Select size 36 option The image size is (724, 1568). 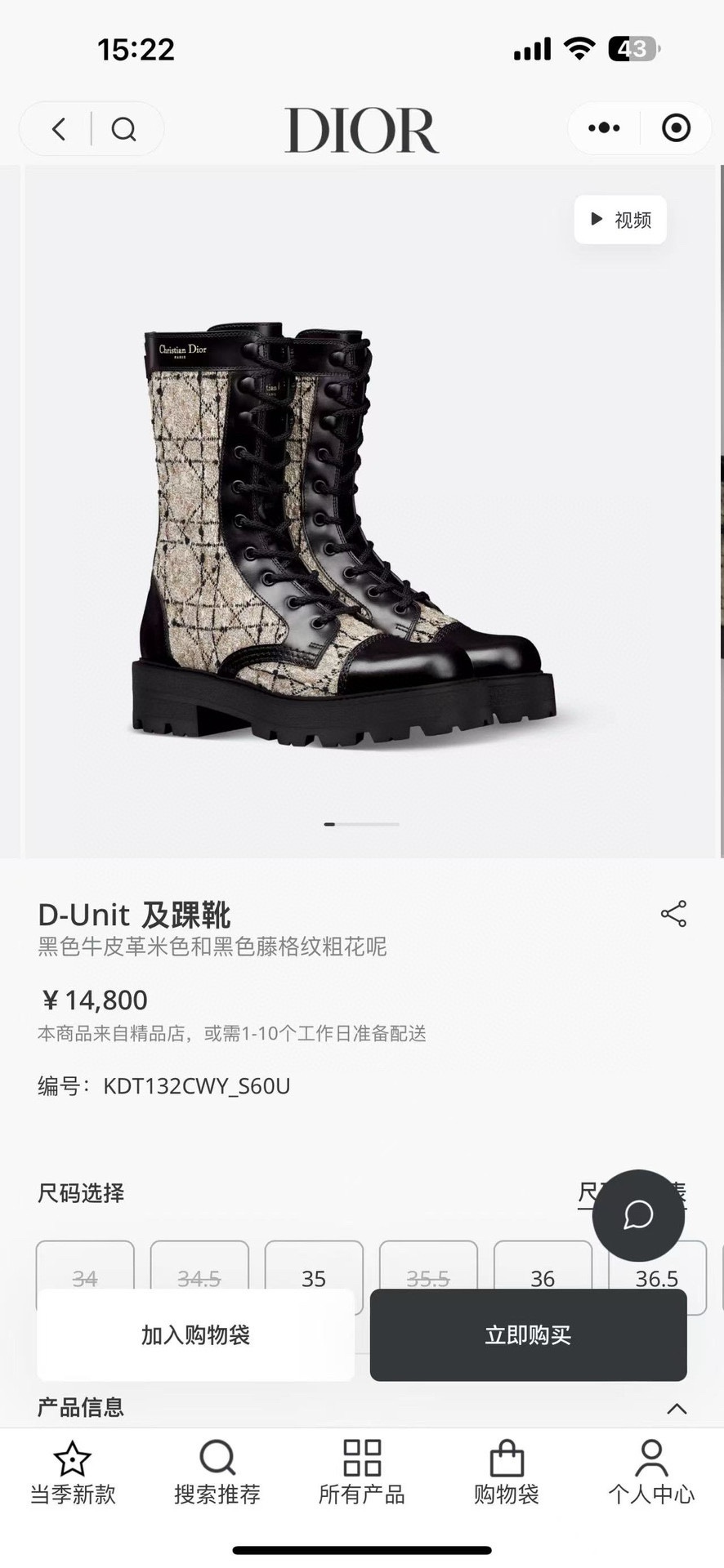[x=543, y=1278]
